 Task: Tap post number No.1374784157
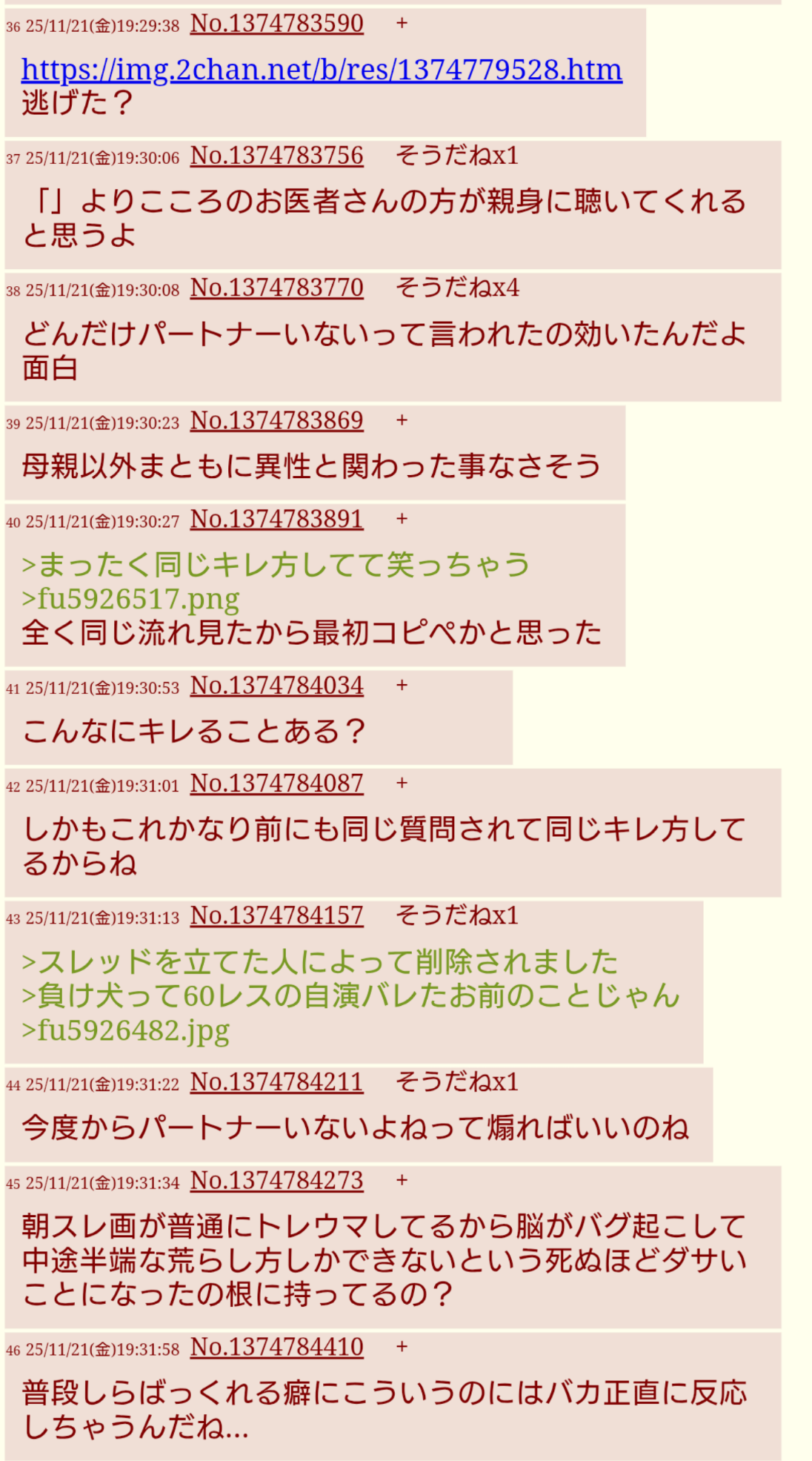click(276, 916)
